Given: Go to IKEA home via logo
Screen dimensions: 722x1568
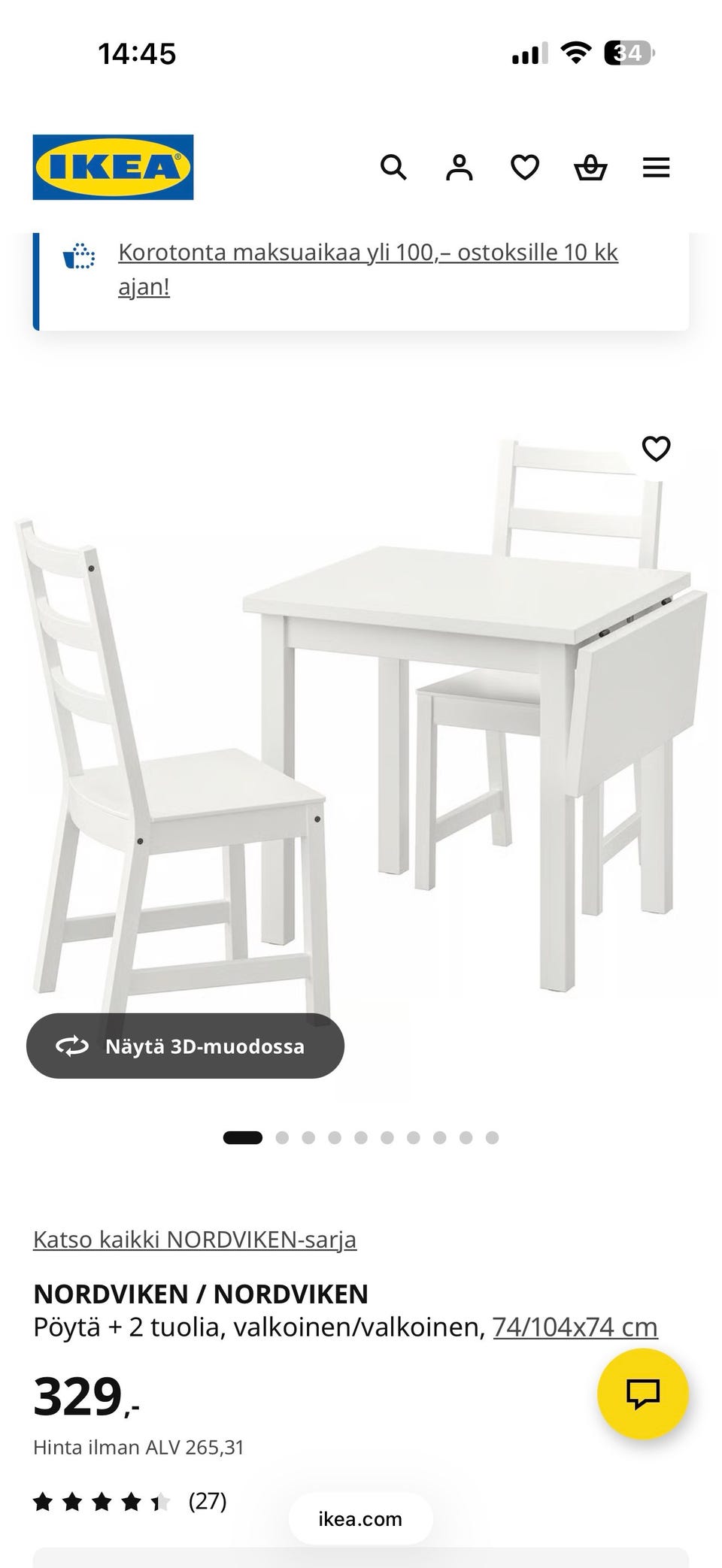Looking at the screenshot, I should 113,167.
